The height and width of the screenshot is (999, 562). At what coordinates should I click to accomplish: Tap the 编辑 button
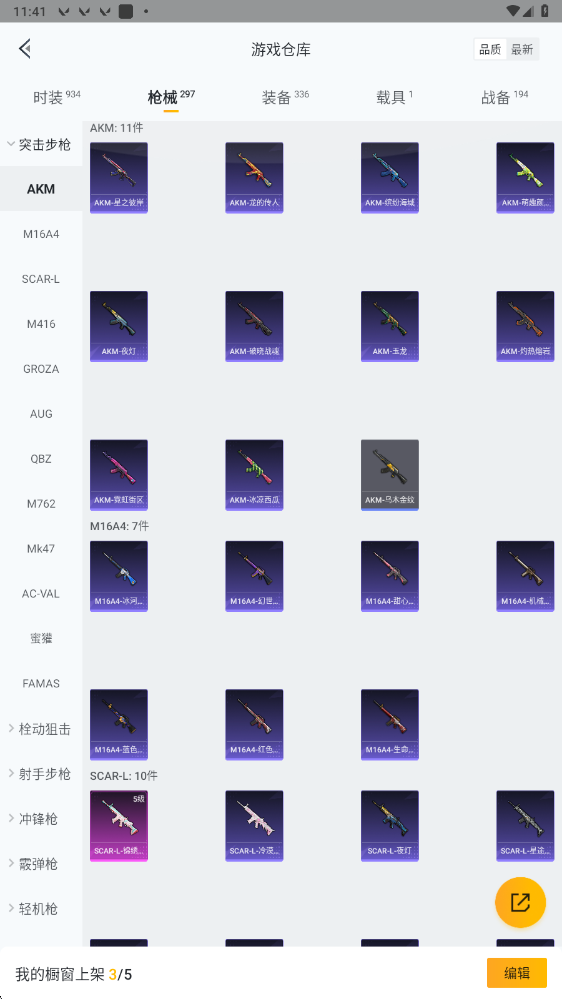tap(517, 973)
